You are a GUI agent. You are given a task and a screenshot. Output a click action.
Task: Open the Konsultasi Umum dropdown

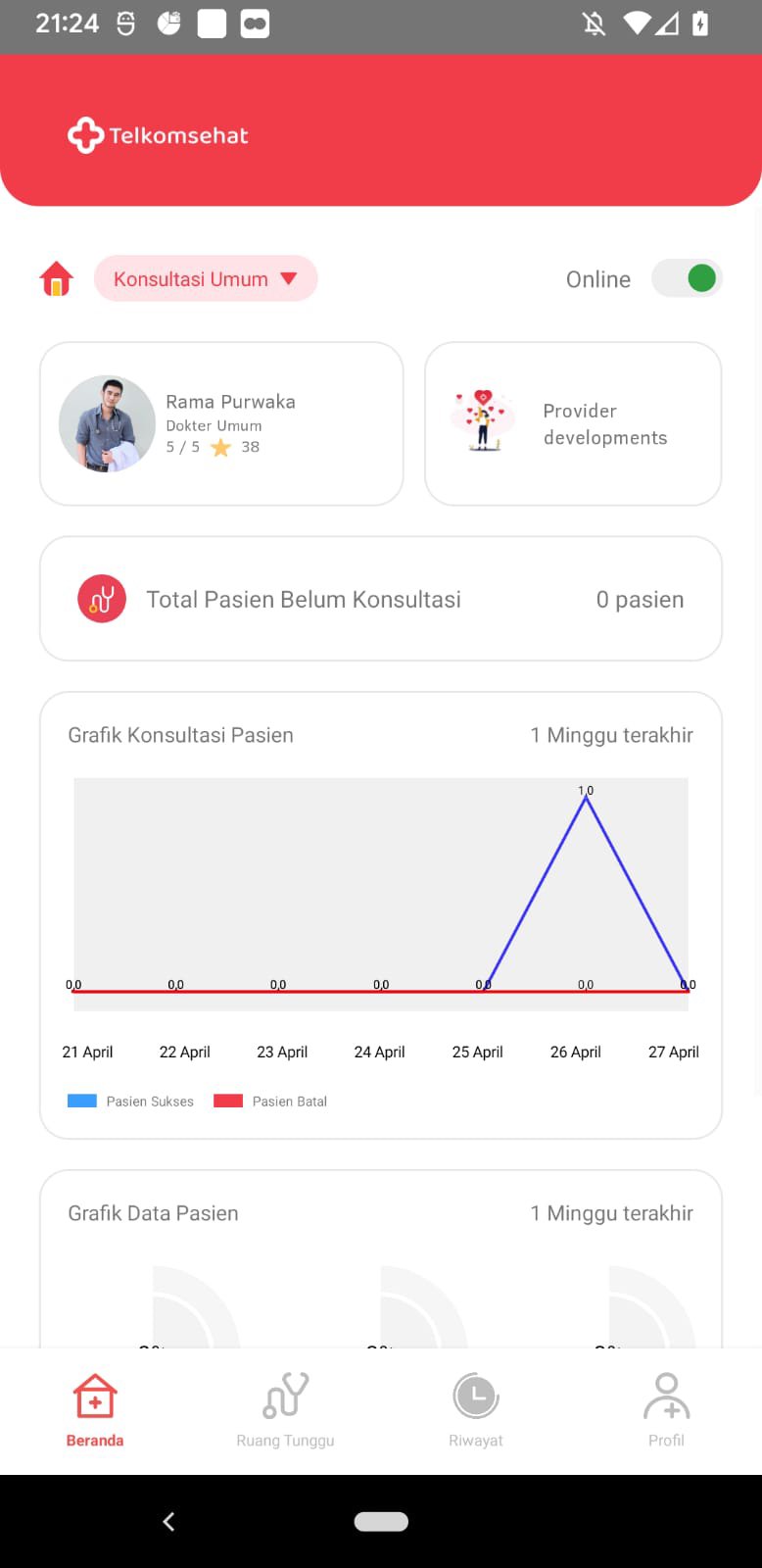(206, 278)
